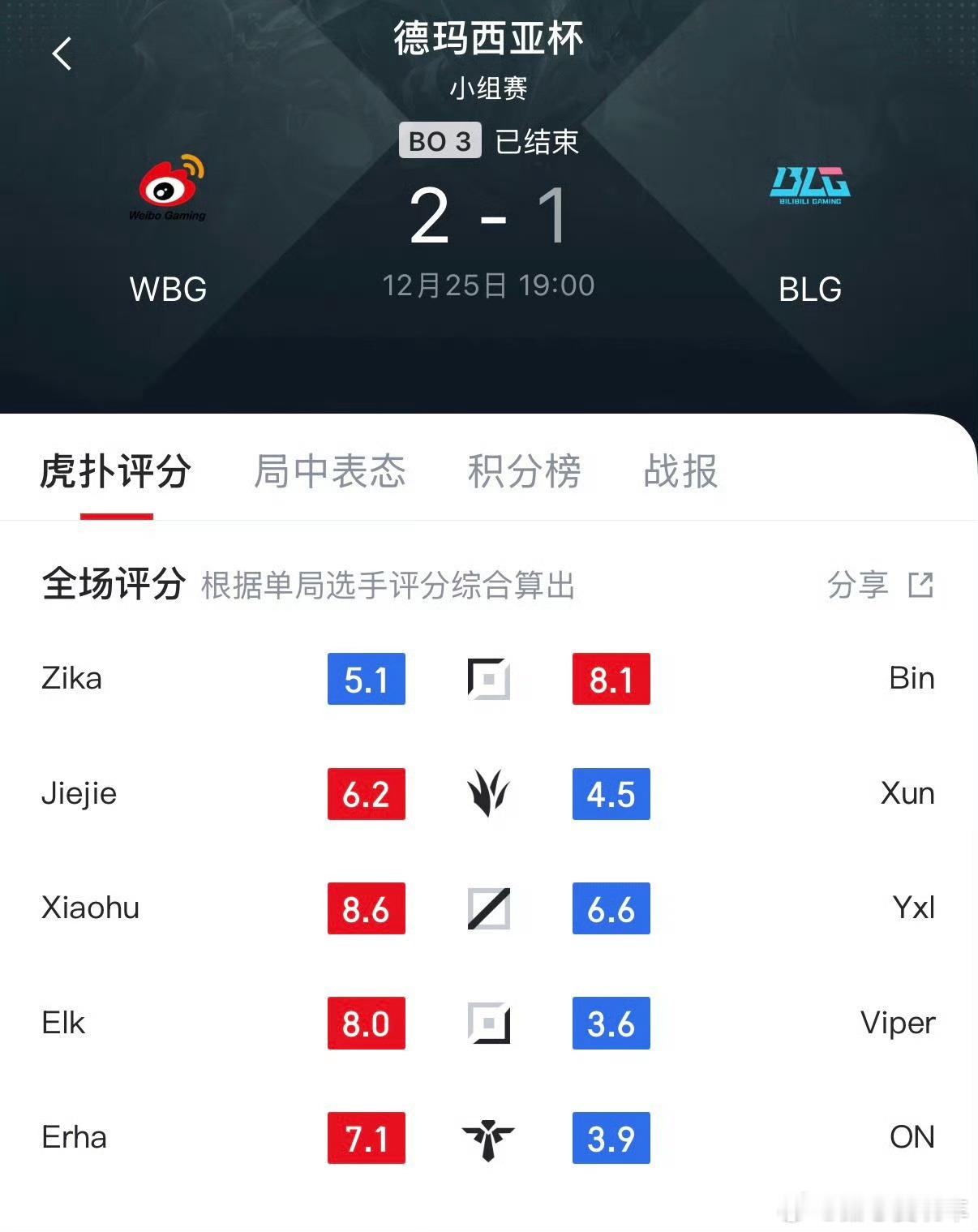
Task: Switch to the 战报 match report tab
Action: [x=680, y=473]
